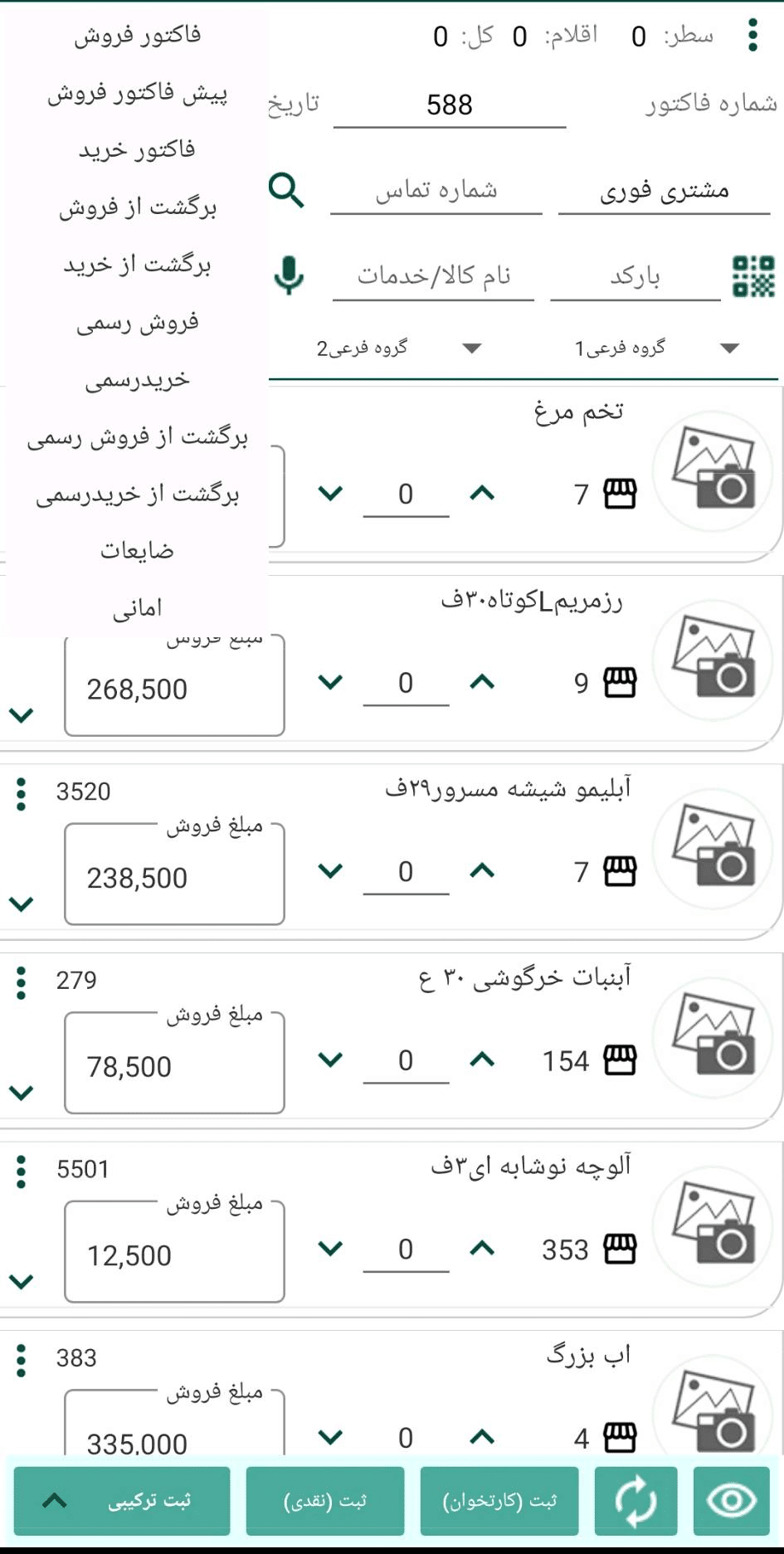Viewport: 784px width, 1554px height.
Task: Select برگشت از فروش invoice type
Action: pos(137,207)
